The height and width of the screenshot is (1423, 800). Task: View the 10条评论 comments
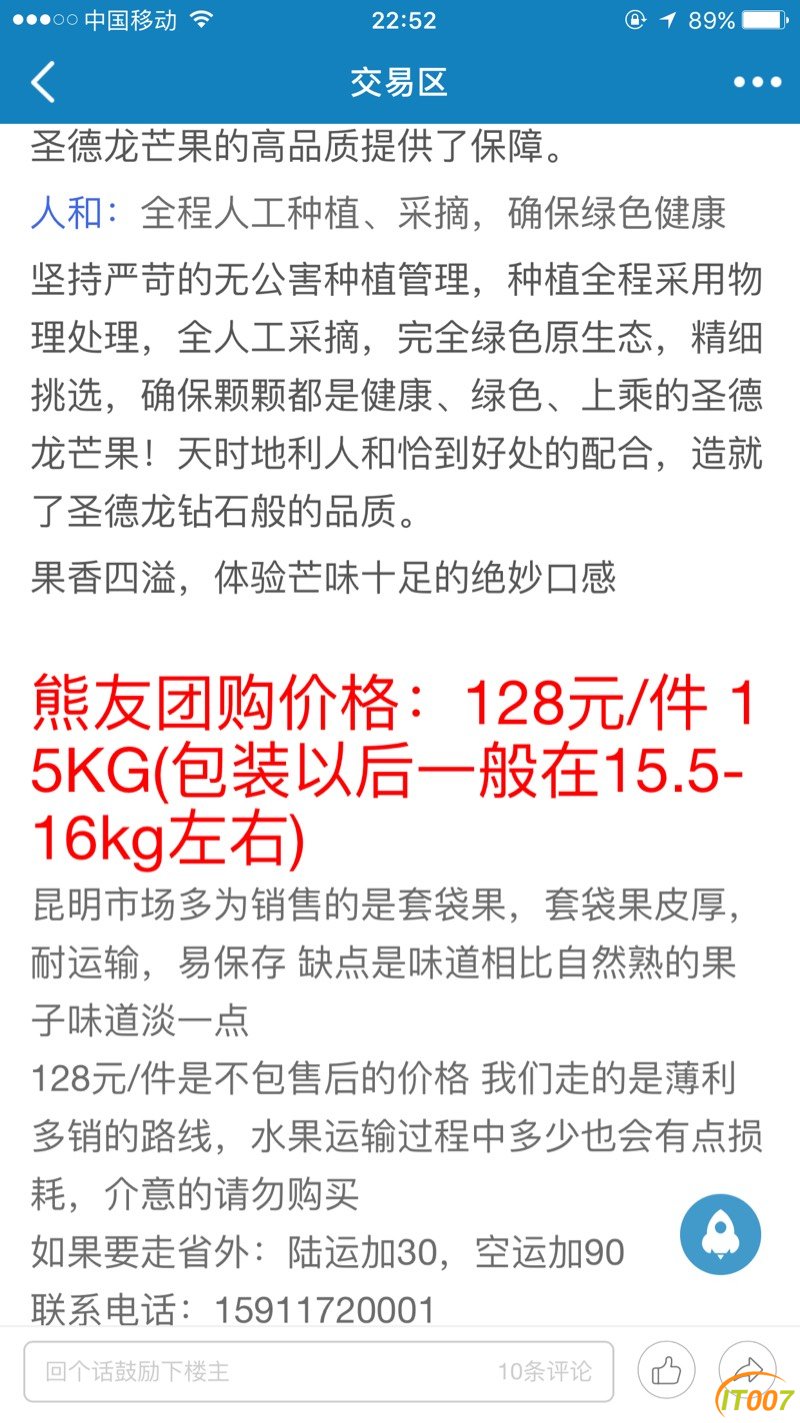pyautogui.click(x=545, y=1371)
